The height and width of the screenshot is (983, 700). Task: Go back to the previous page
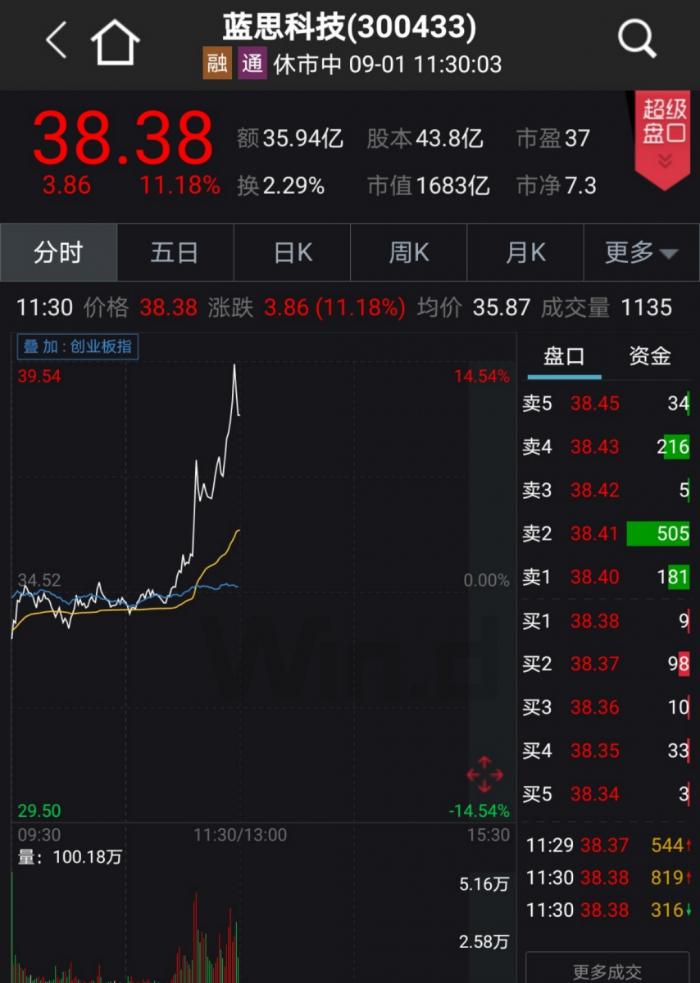(57, 41)
